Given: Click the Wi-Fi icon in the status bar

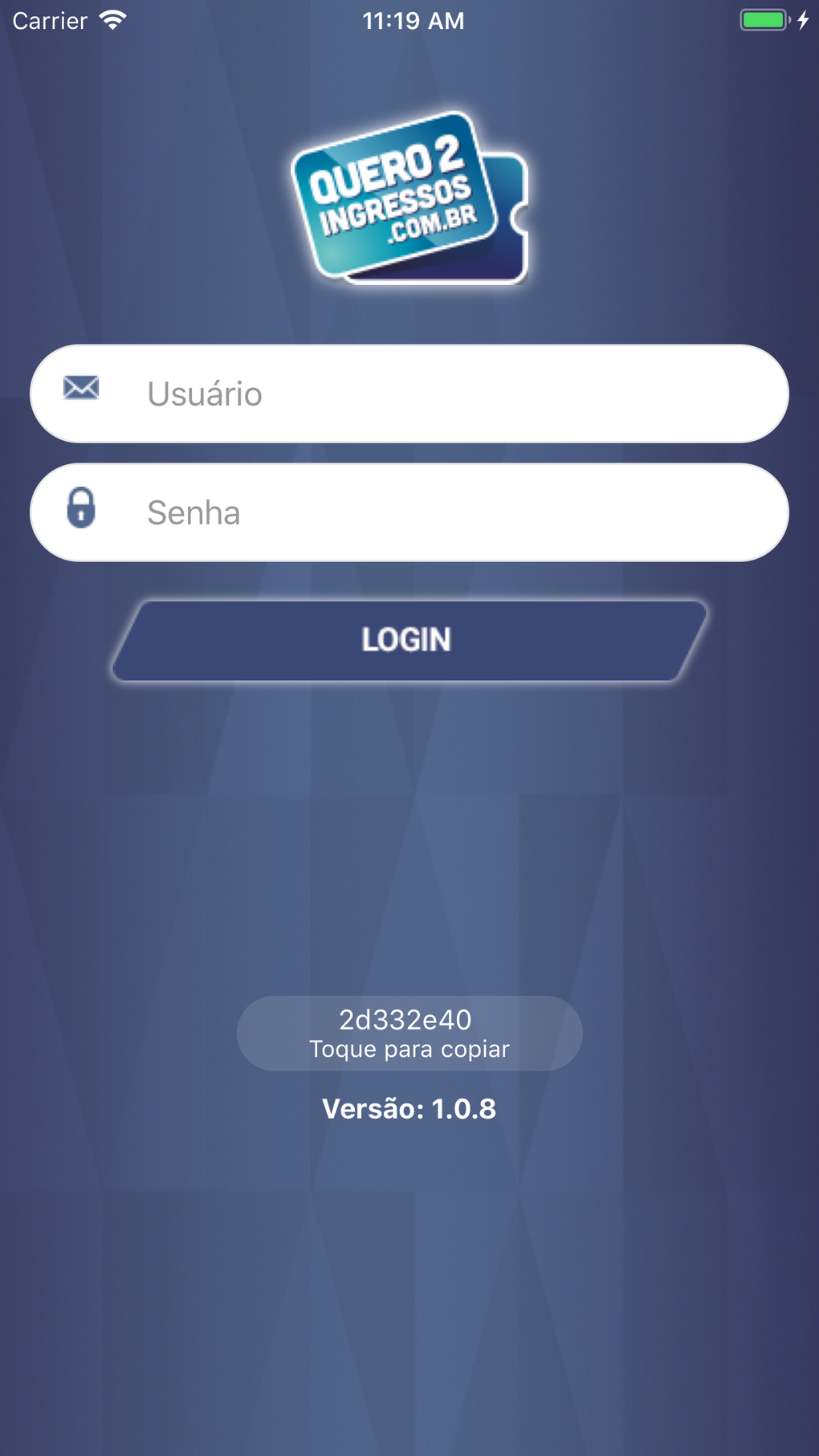Looking at the screenshot, I should point(112,20).
